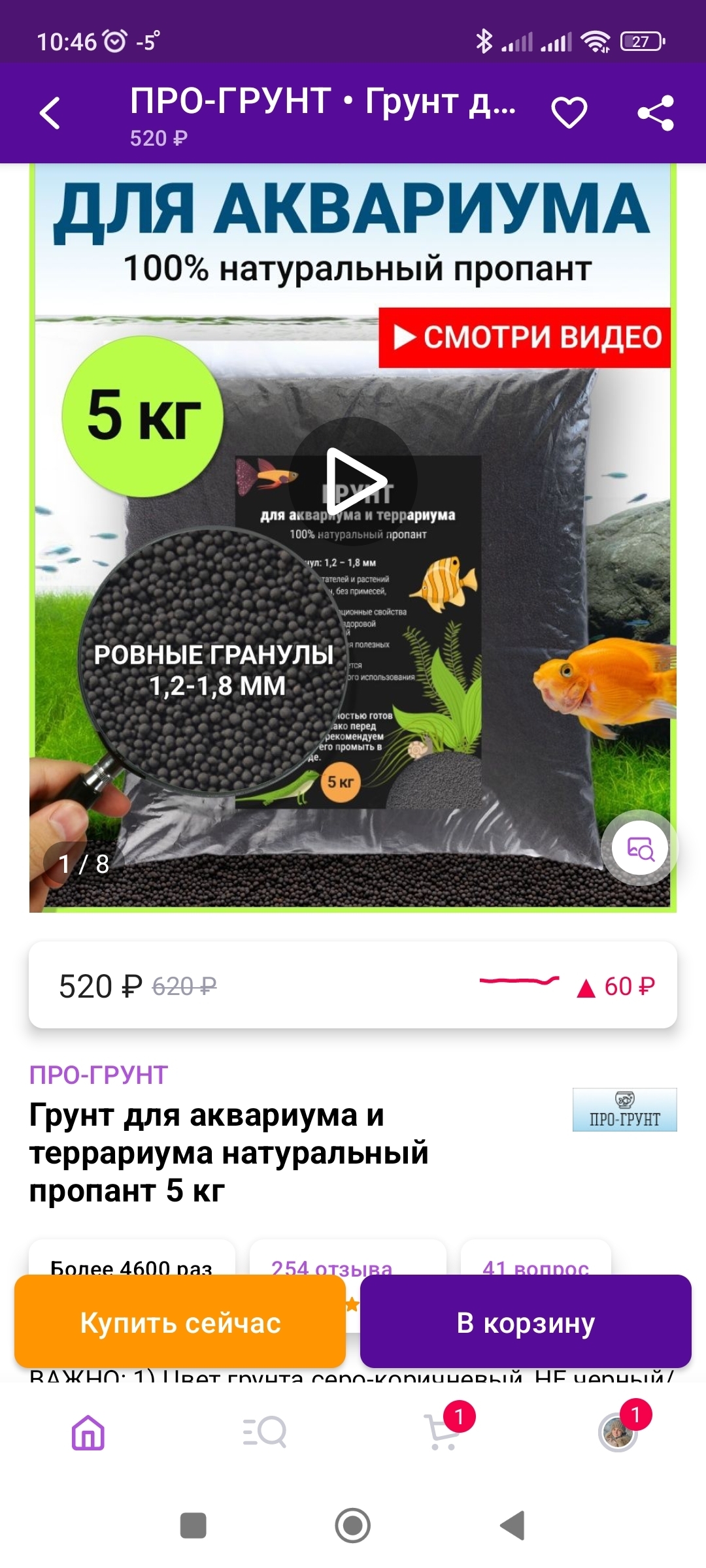Switch to the home tab
Image resolution: width=706 pixels, height=1568 pixels.
[x=88, y=1432]
